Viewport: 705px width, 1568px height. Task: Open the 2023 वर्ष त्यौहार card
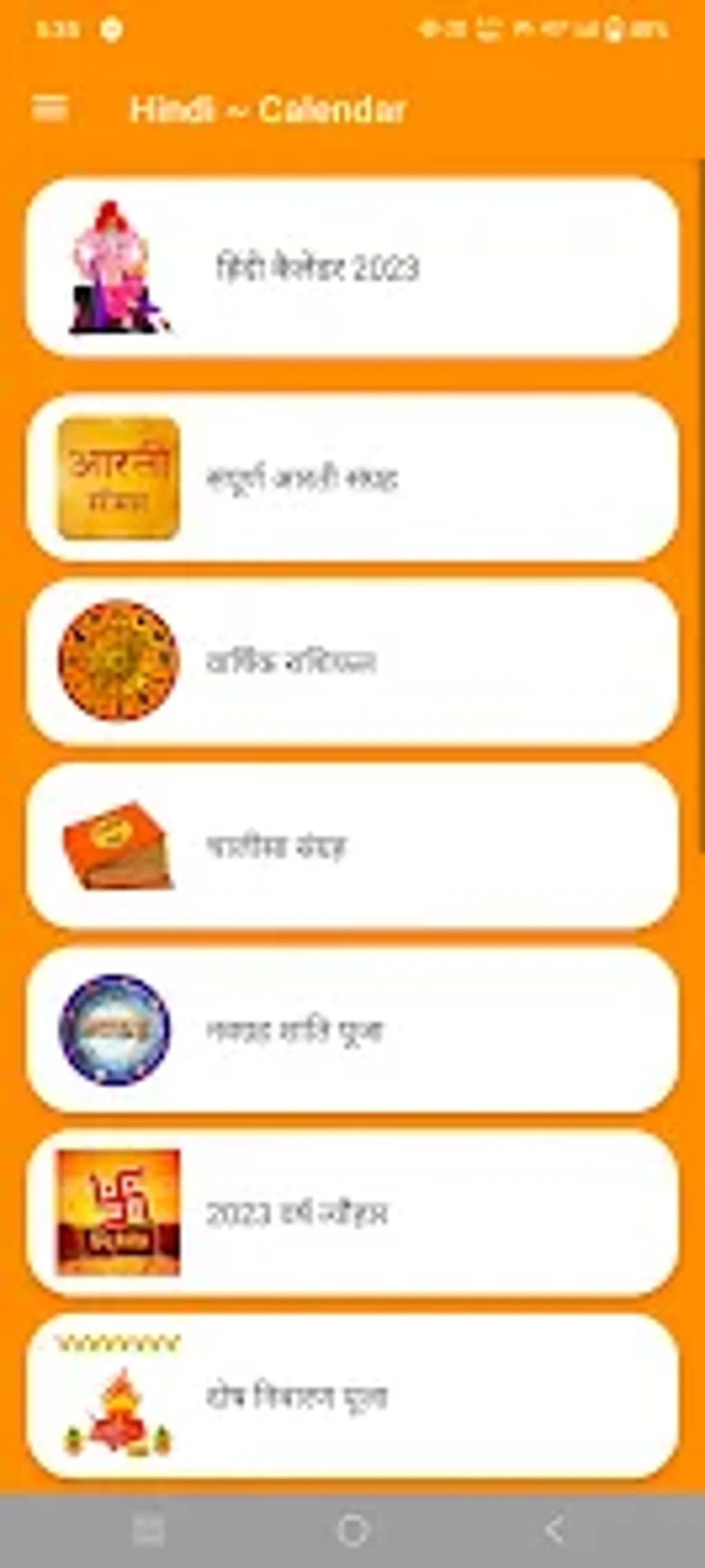click(352, 1214)
